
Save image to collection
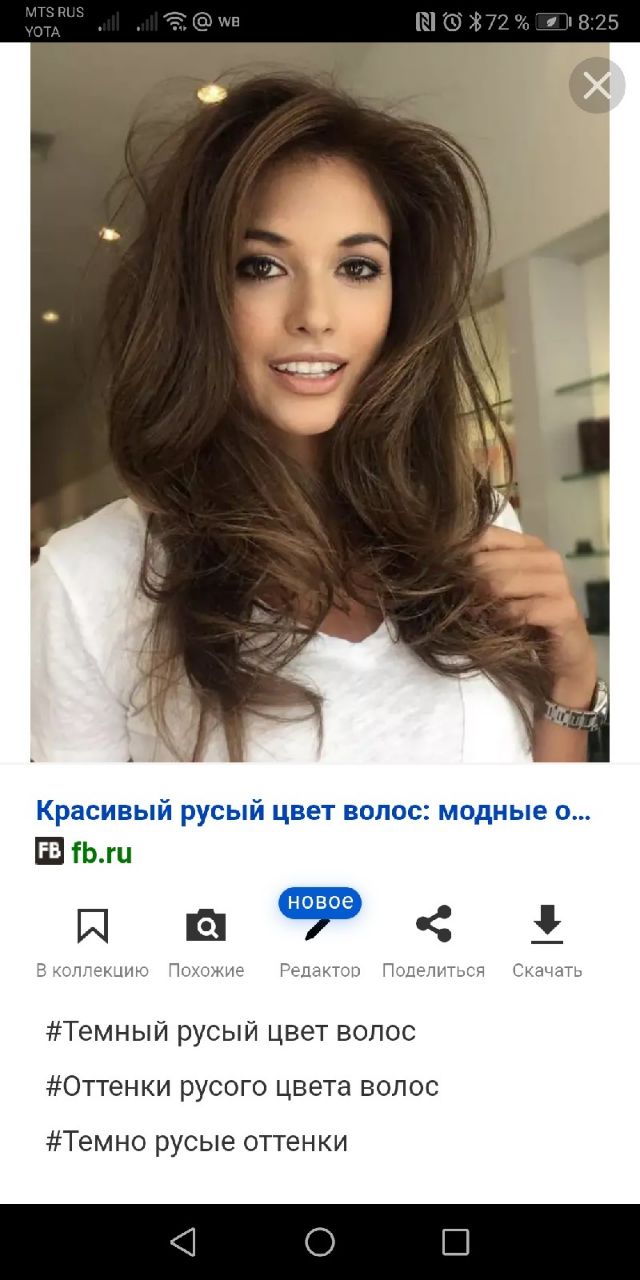tap(92, 942)
